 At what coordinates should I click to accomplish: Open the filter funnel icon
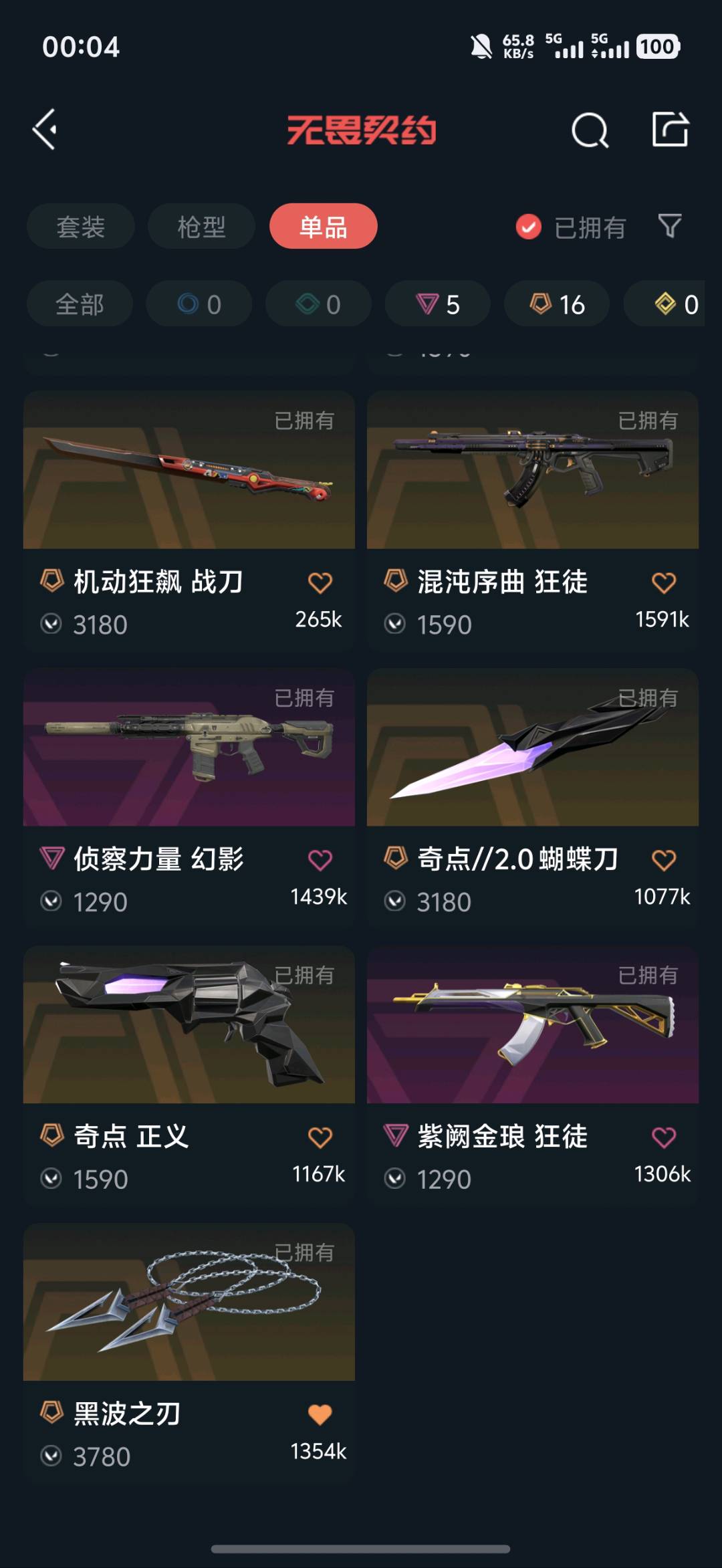point(669,226)
